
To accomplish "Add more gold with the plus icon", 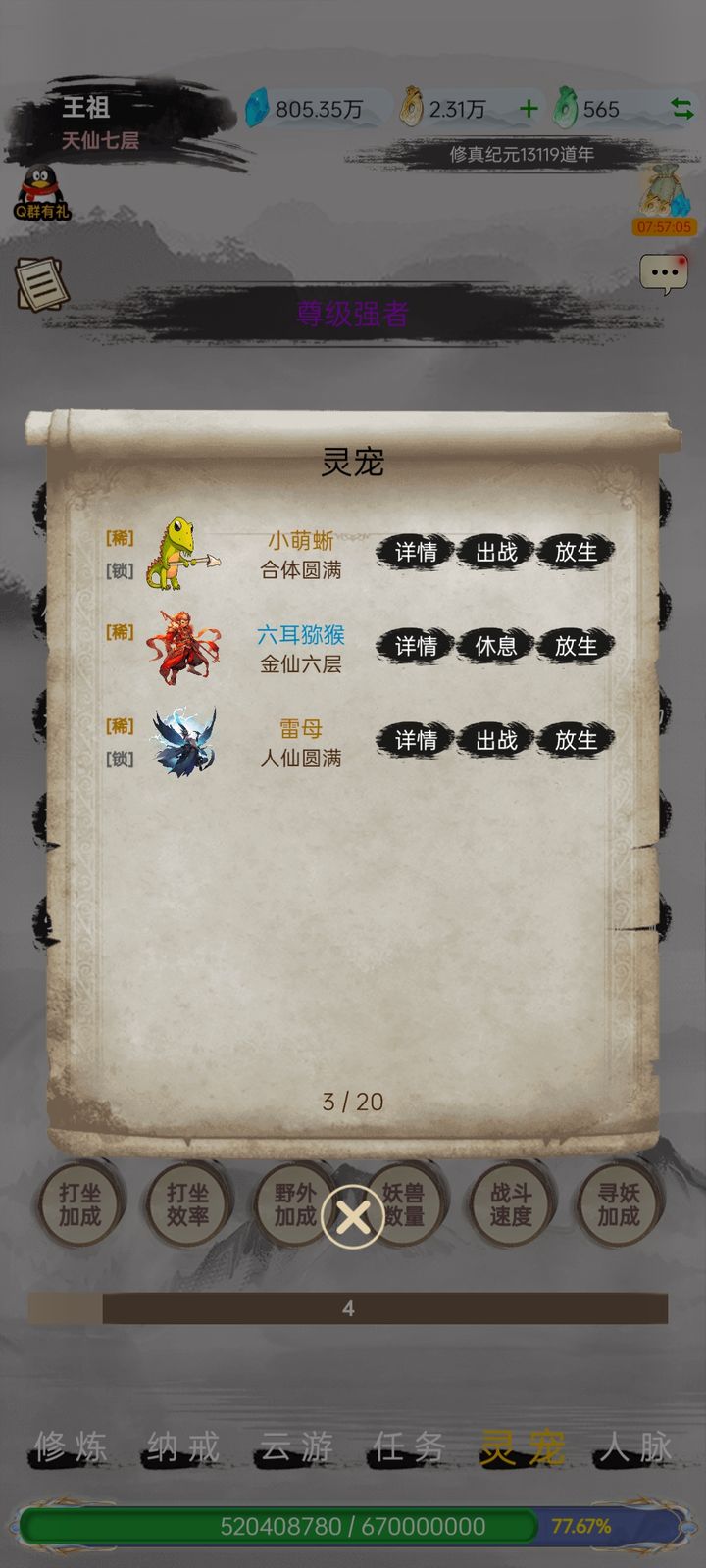I will 529,109.
